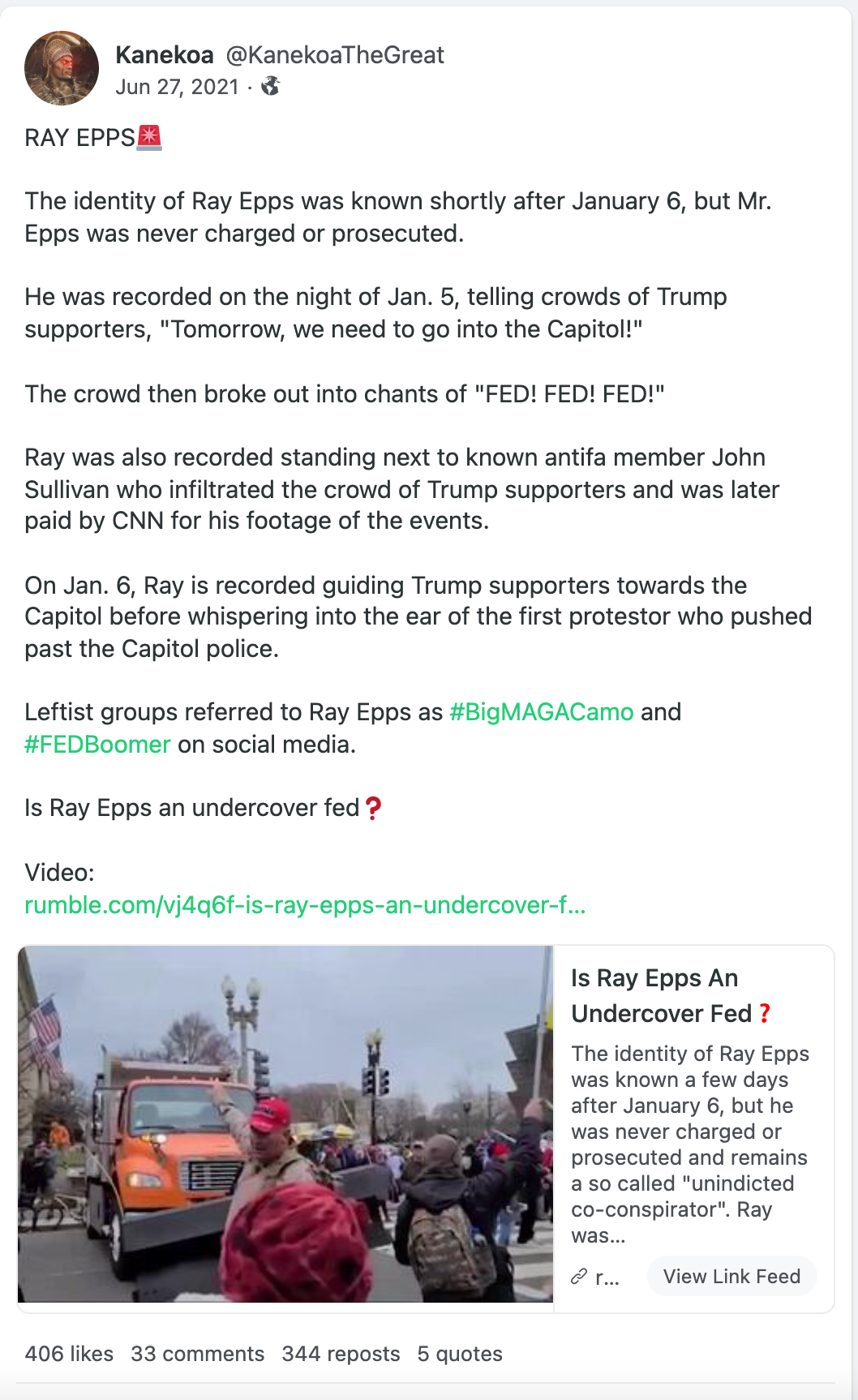View the 344 reposts

coord(339,1354)
